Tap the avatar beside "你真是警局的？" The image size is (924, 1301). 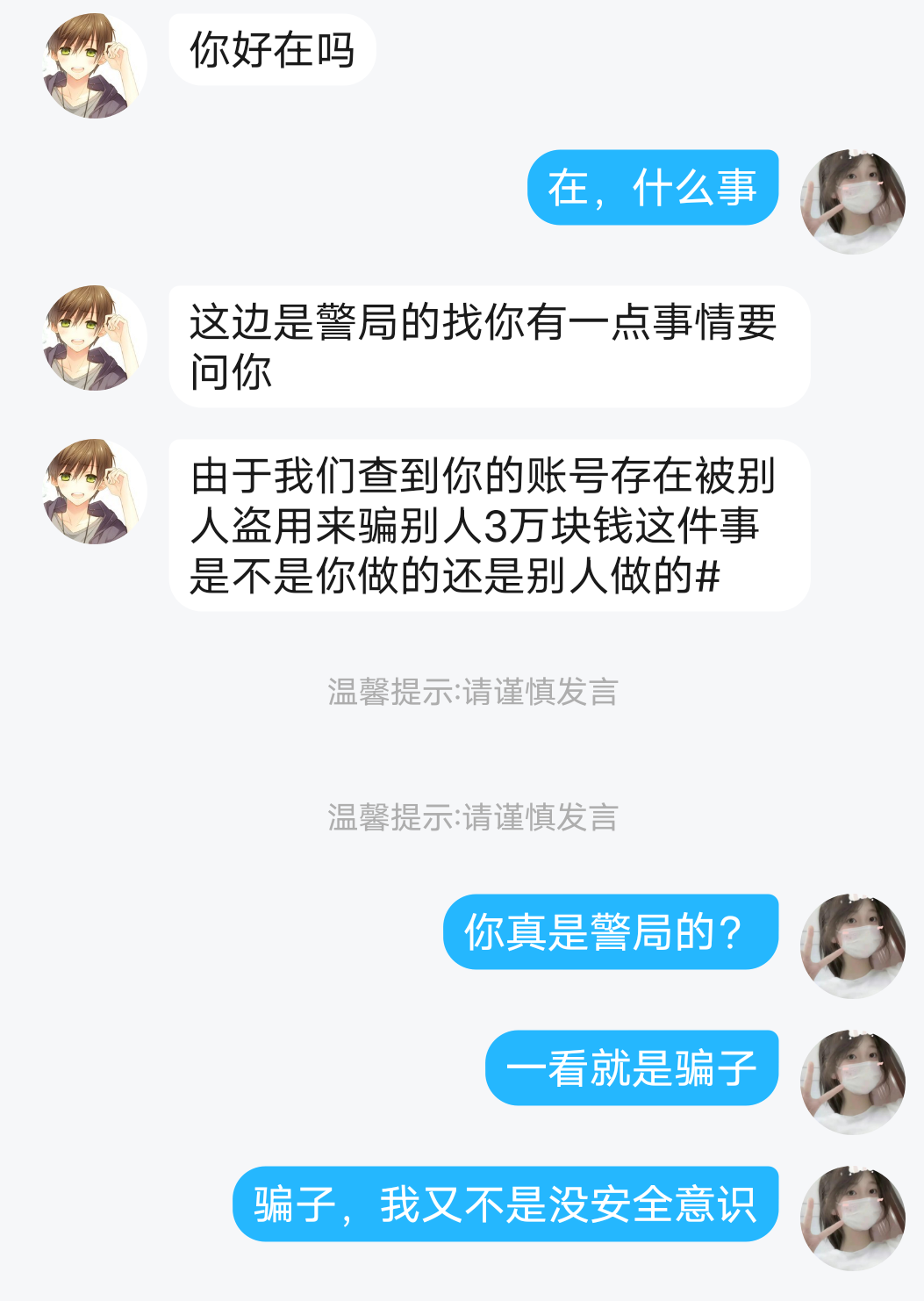point(852,946)
